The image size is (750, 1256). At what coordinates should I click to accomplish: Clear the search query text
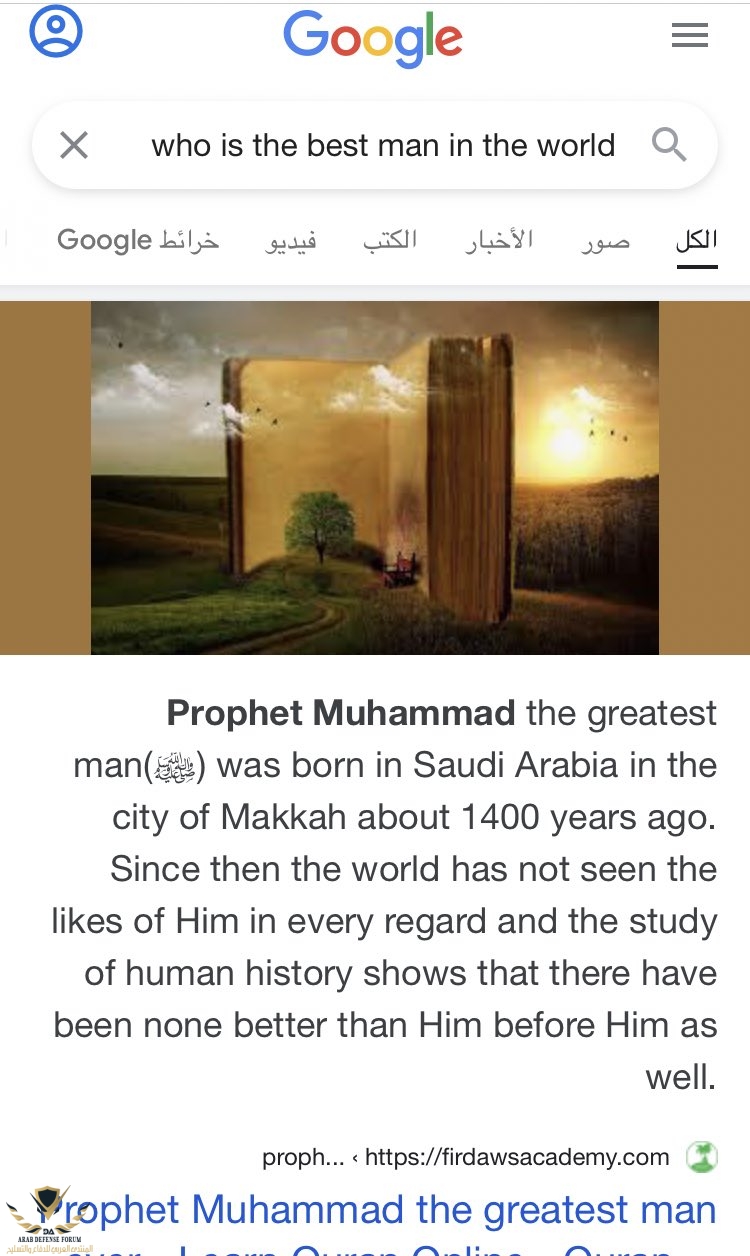[74, 146]
